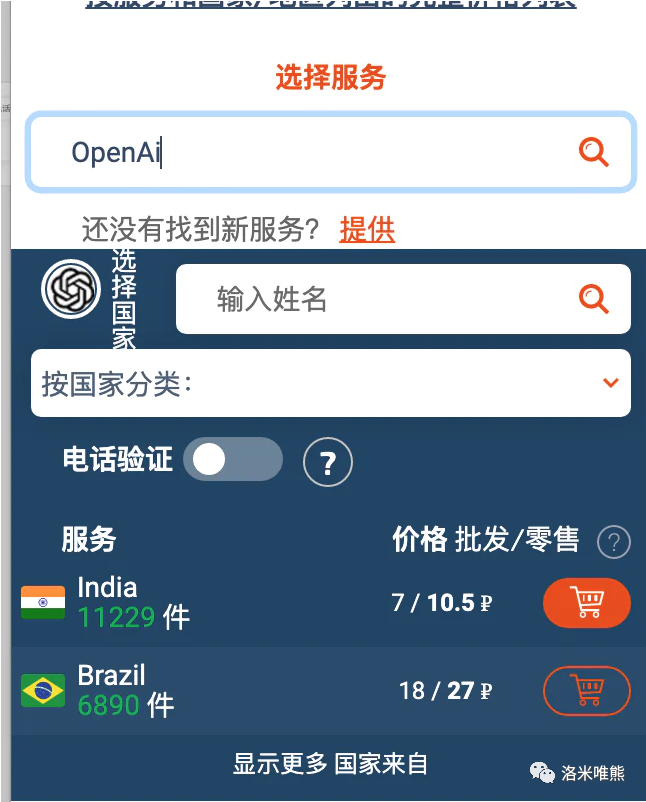Tap the OpenAi service search field
The image size is (646, 802).
(x=300, y=152)
